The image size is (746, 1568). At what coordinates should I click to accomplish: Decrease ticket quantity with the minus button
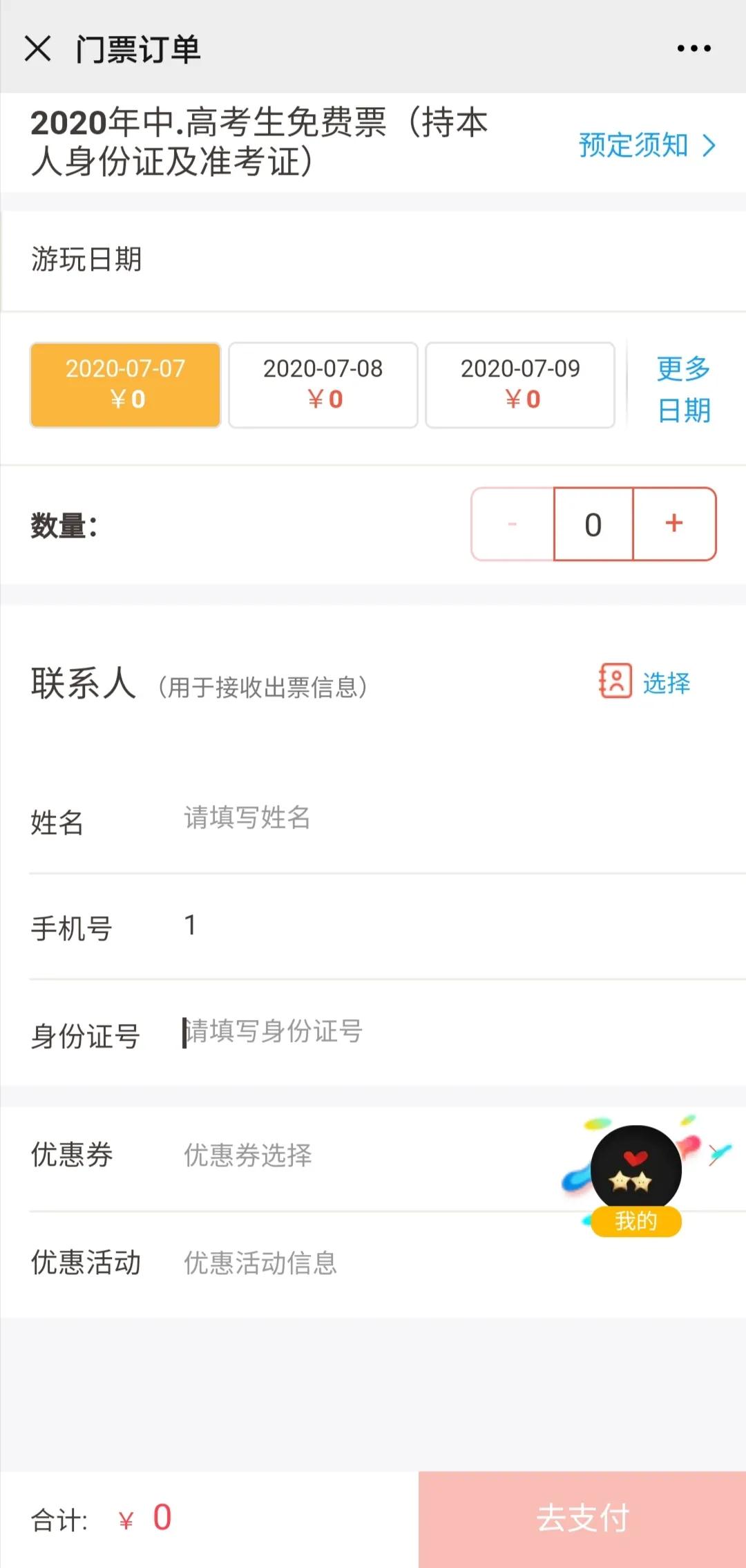click(x=513, y=524)
